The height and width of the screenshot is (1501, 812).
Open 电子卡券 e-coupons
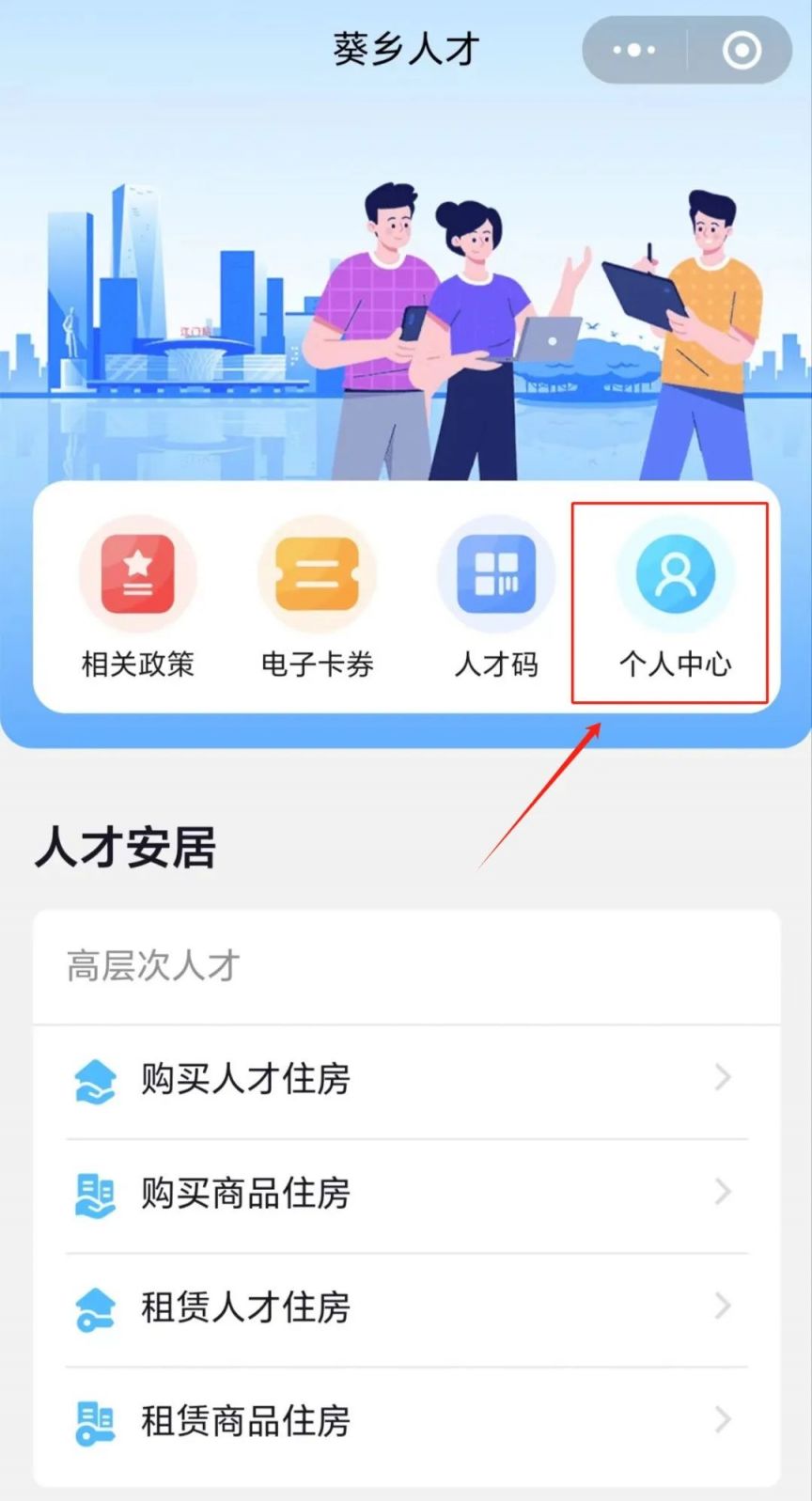click(317, 599)
